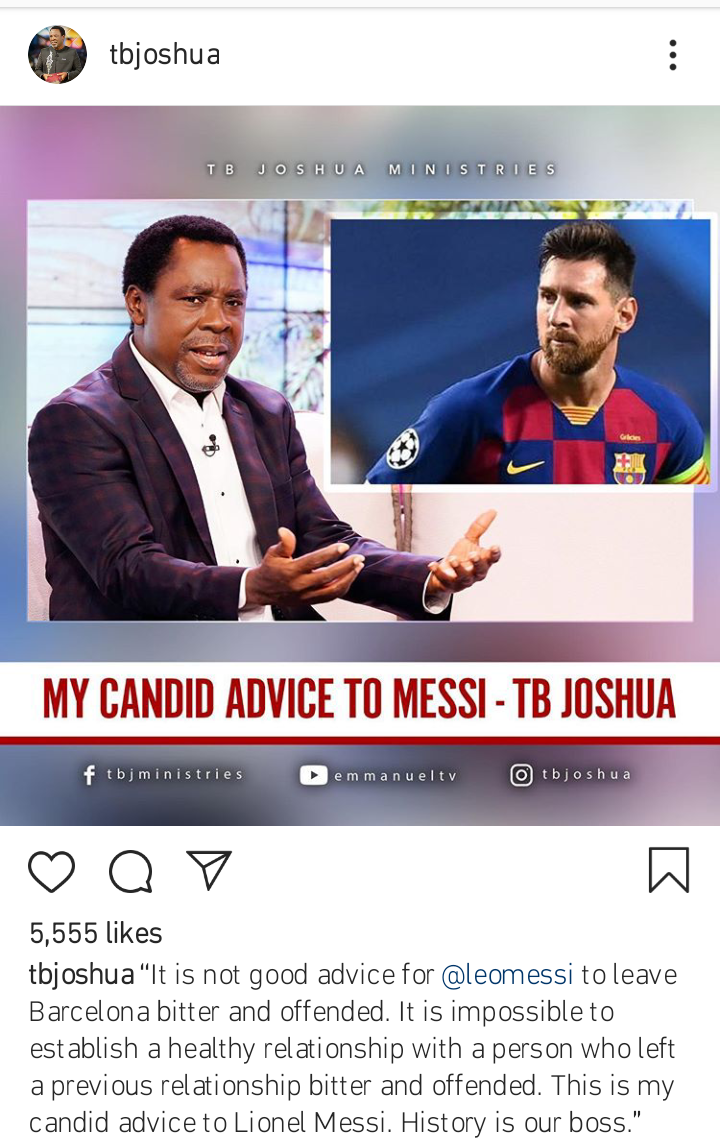Open the post's three-dot options menu
Viewport: 720px width, 1147px height.
coord(673,55)
